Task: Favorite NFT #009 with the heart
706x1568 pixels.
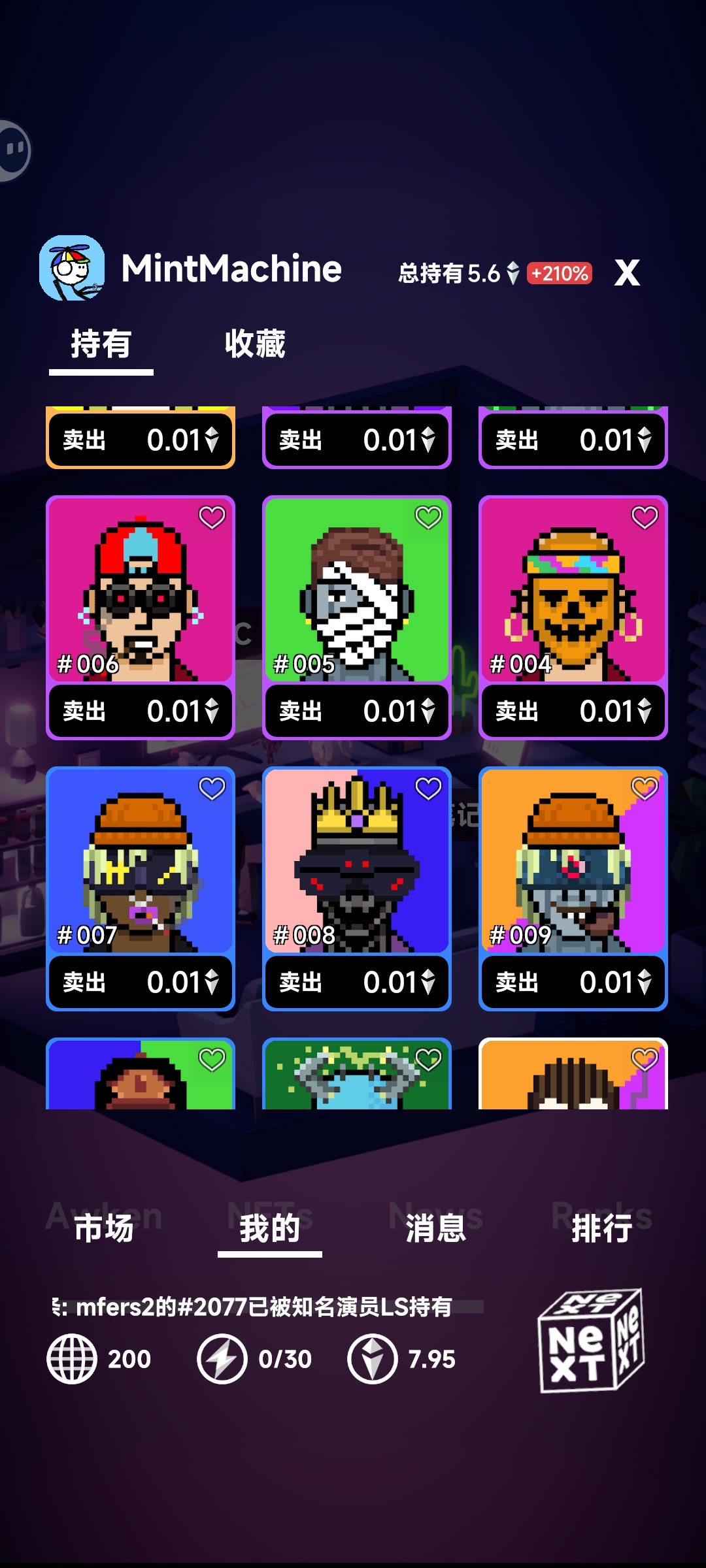Action: click(645, 789)
